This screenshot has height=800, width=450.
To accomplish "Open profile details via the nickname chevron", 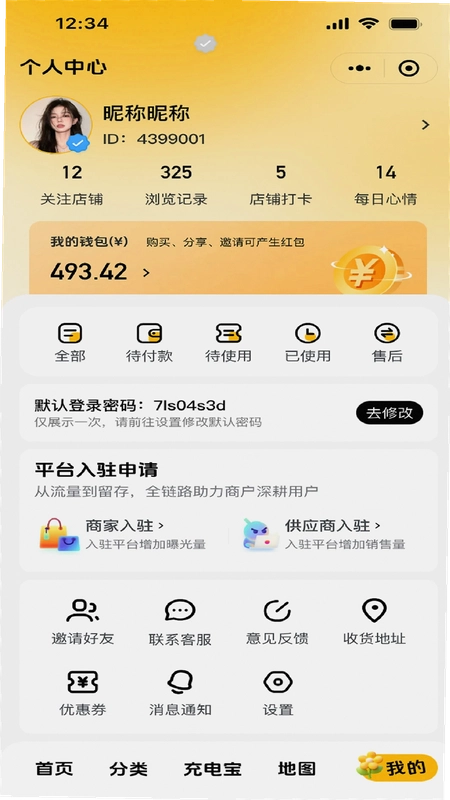I will 426,125.
